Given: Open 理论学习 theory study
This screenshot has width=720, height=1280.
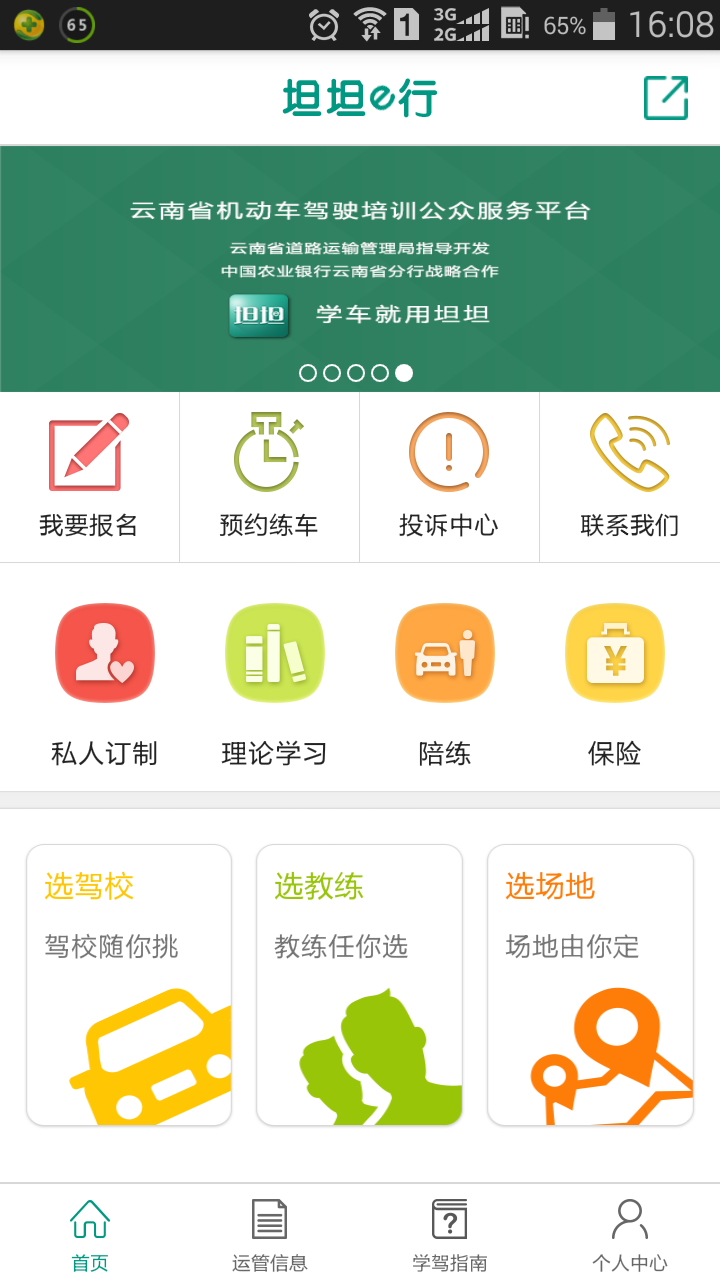Looking at the screenshot, I should (275, 680).
